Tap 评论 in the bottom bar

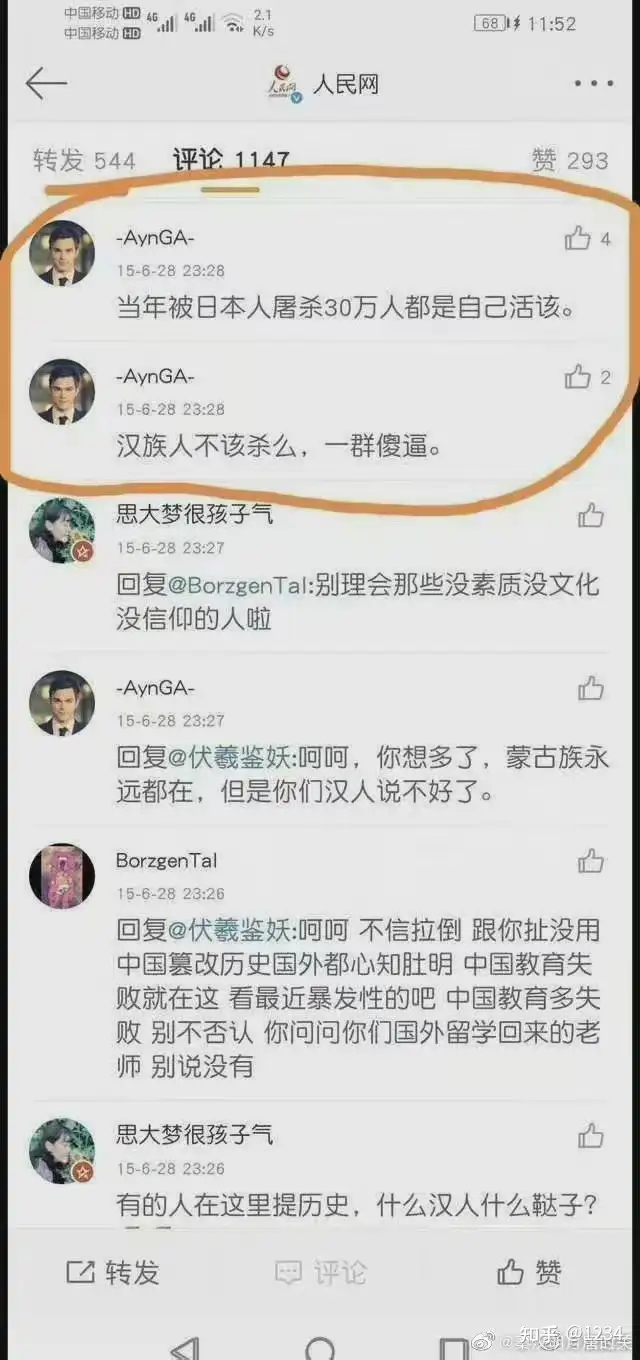pos(320,1272)
